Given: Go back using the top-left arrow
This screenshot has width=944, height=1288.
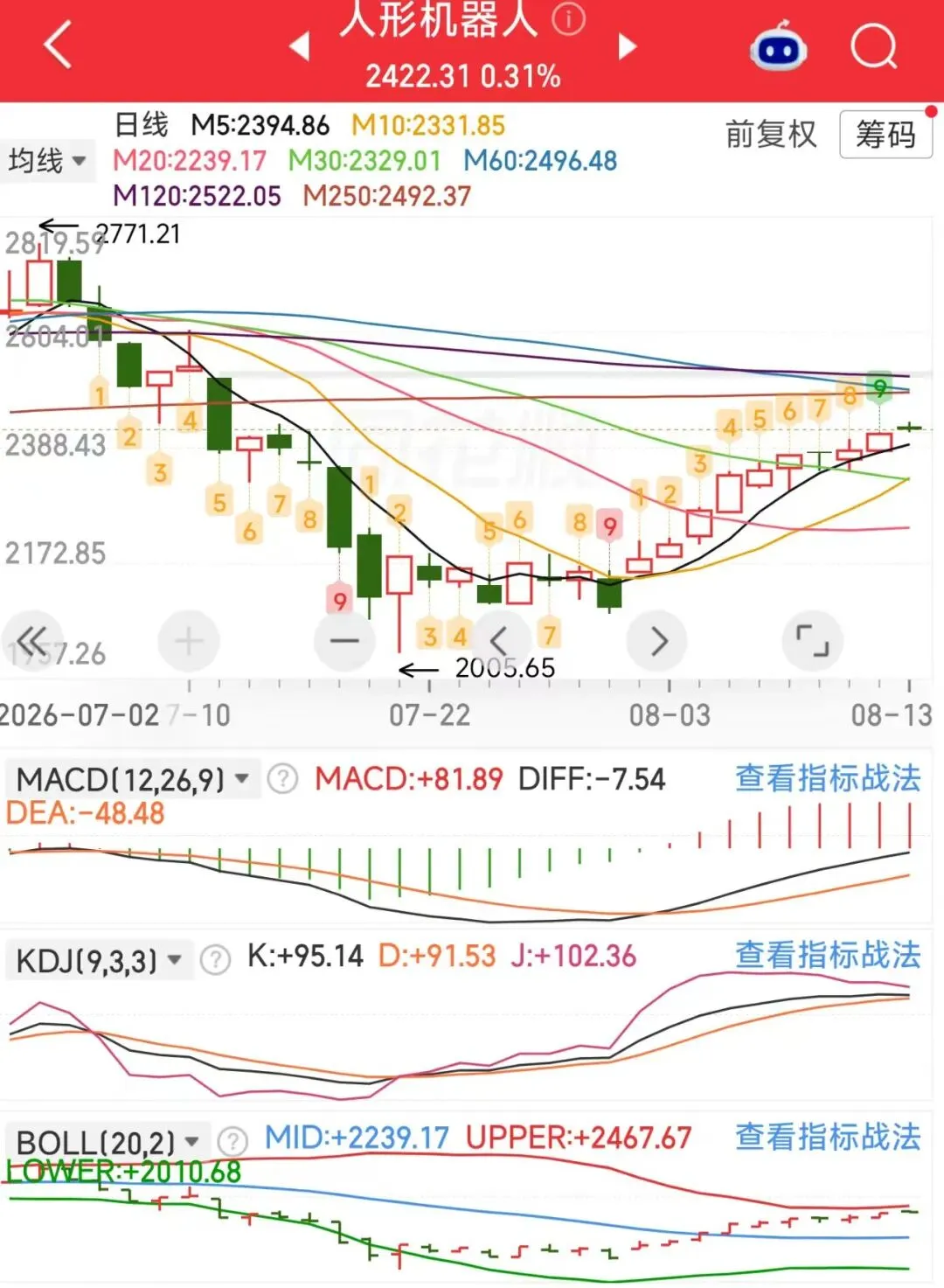Looking at the screenshot, I should [x=58, y=45].
